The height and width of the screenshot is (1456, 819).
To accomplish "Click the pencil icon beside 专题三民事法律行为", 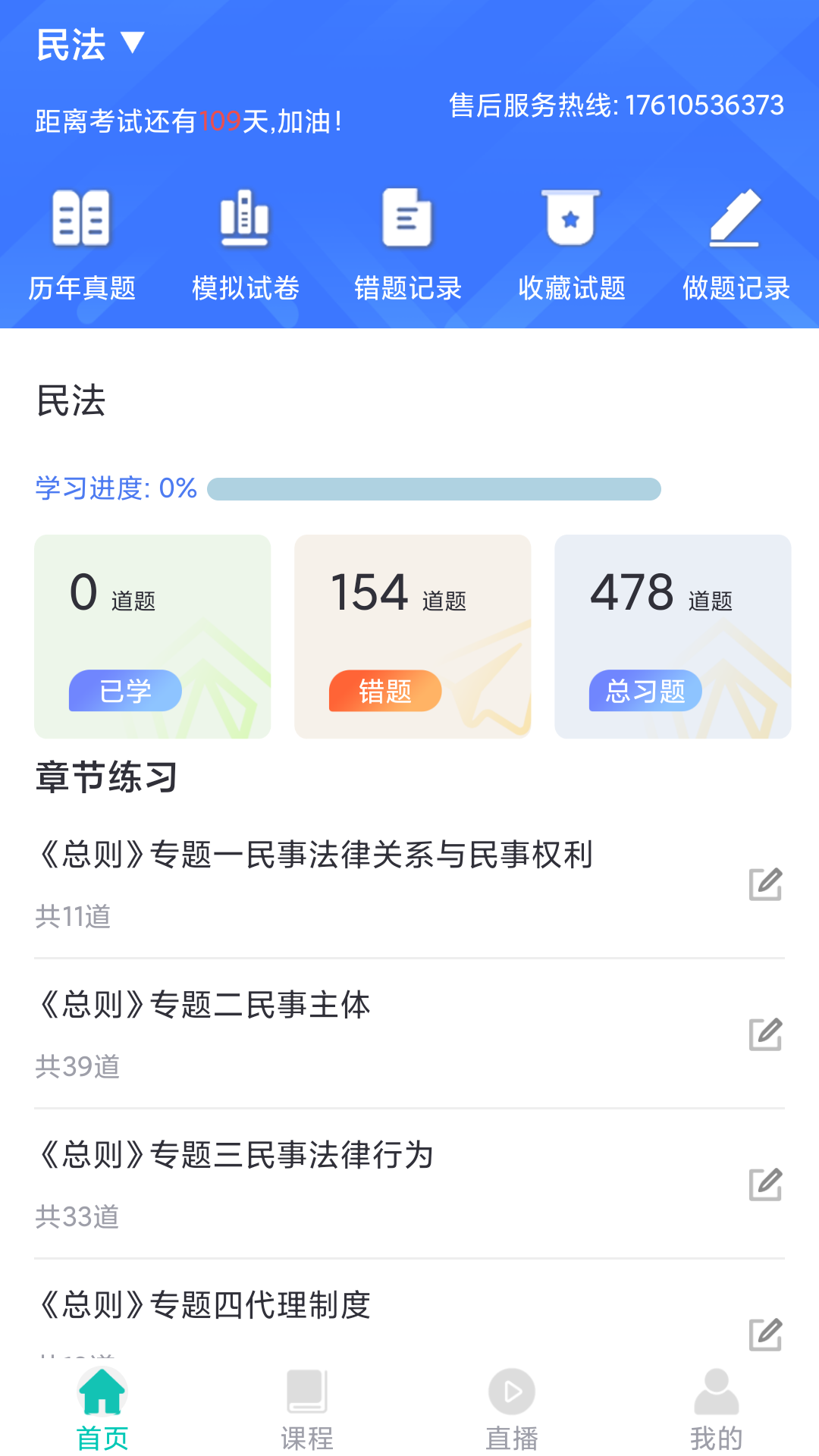I will click(765, 1185).
